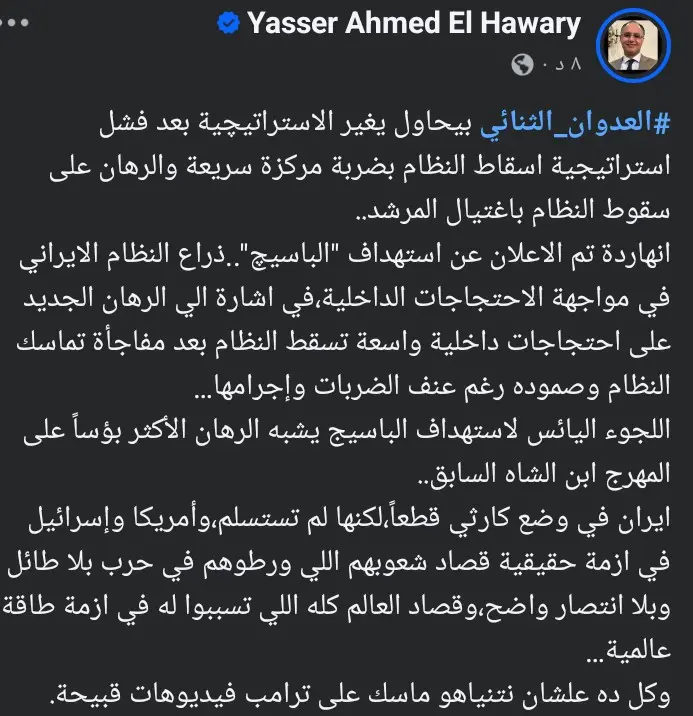Open the post's three-dot options menu

(x=14, y=22)
